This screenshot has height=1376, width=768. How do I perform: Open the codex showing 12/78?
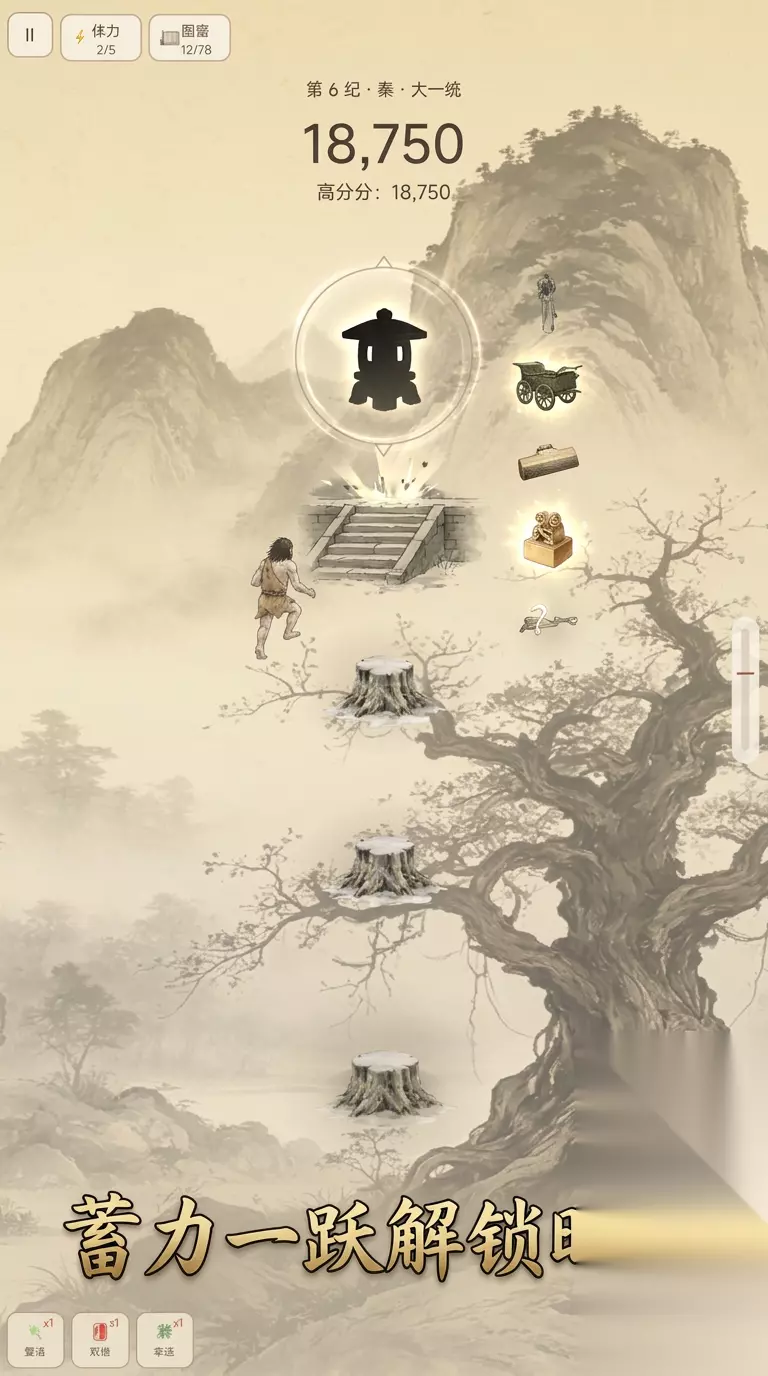(189, 38)
